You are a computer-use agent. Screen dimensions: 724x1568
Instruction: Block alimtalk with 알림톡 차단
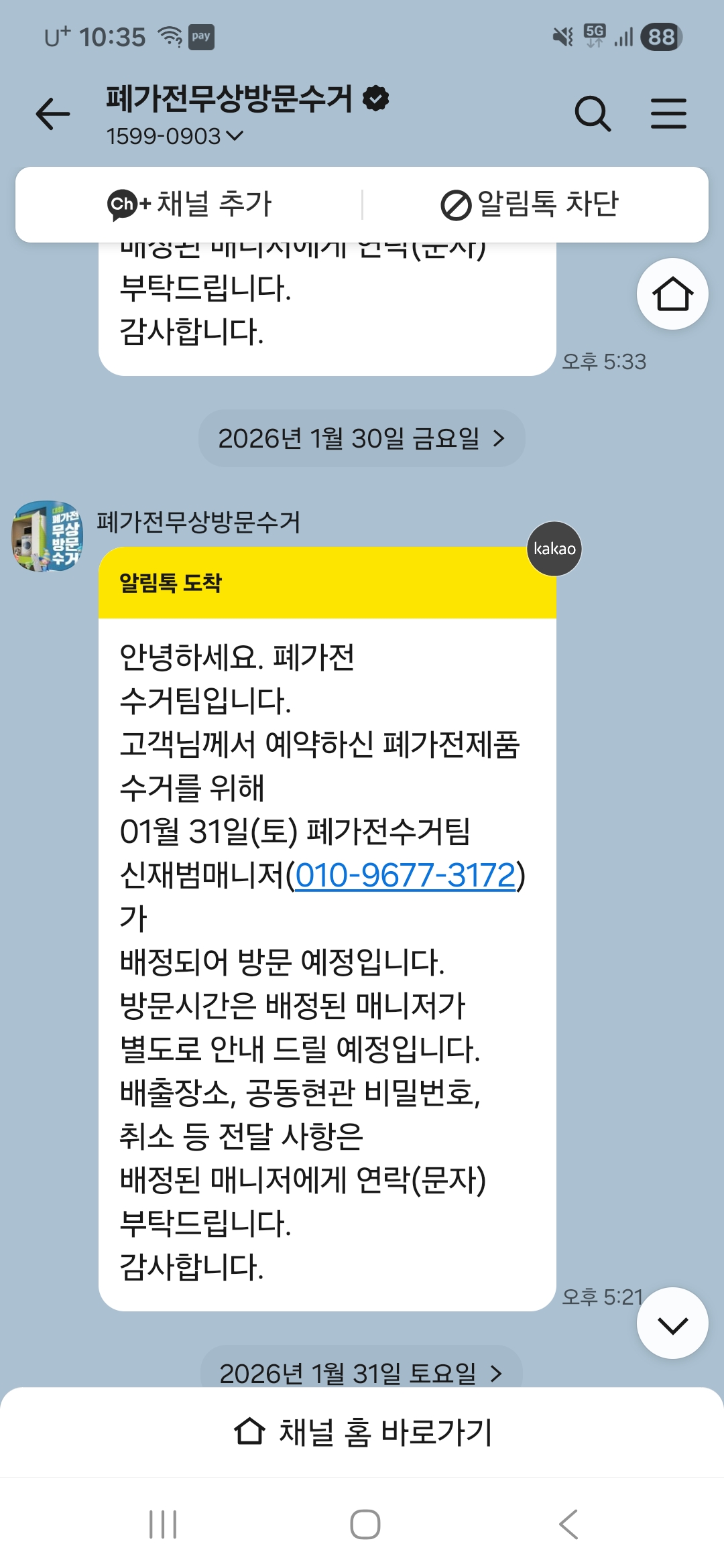click(530, 204)
